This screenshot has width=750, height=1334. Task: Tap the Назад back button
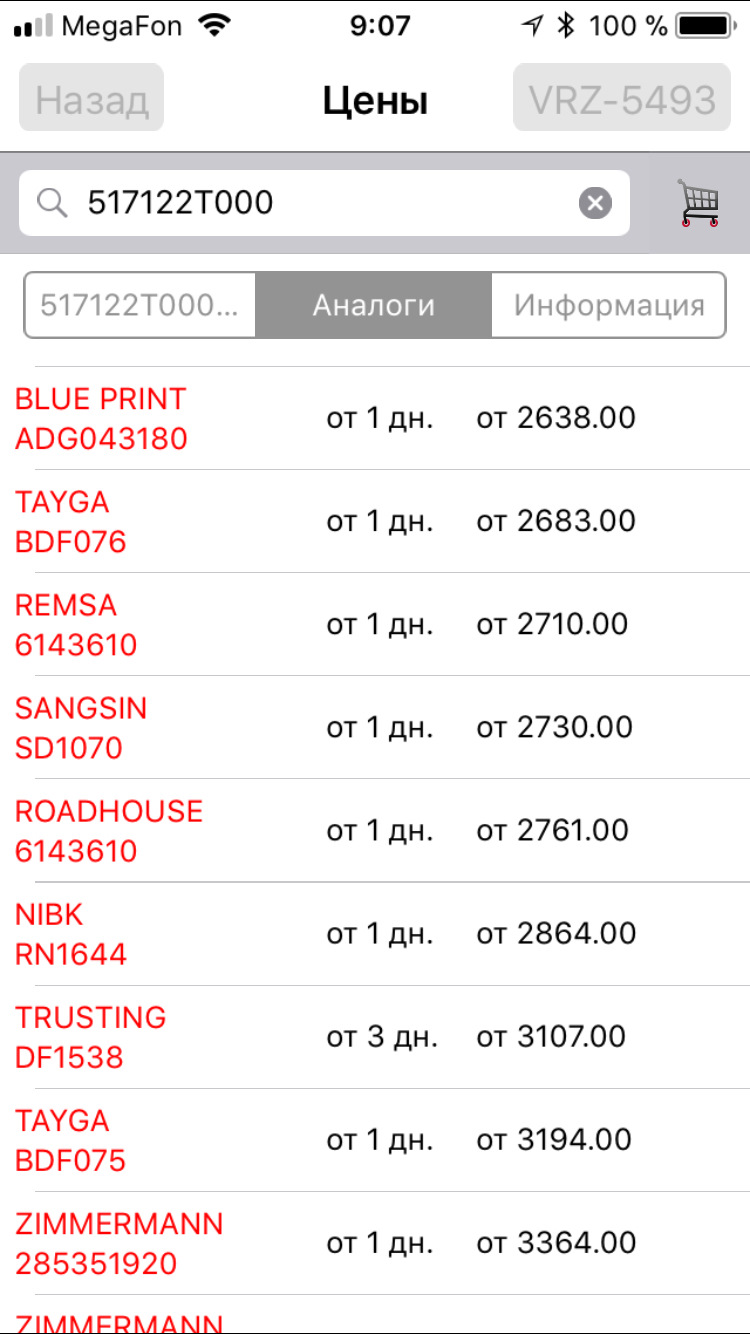(91, 98)
